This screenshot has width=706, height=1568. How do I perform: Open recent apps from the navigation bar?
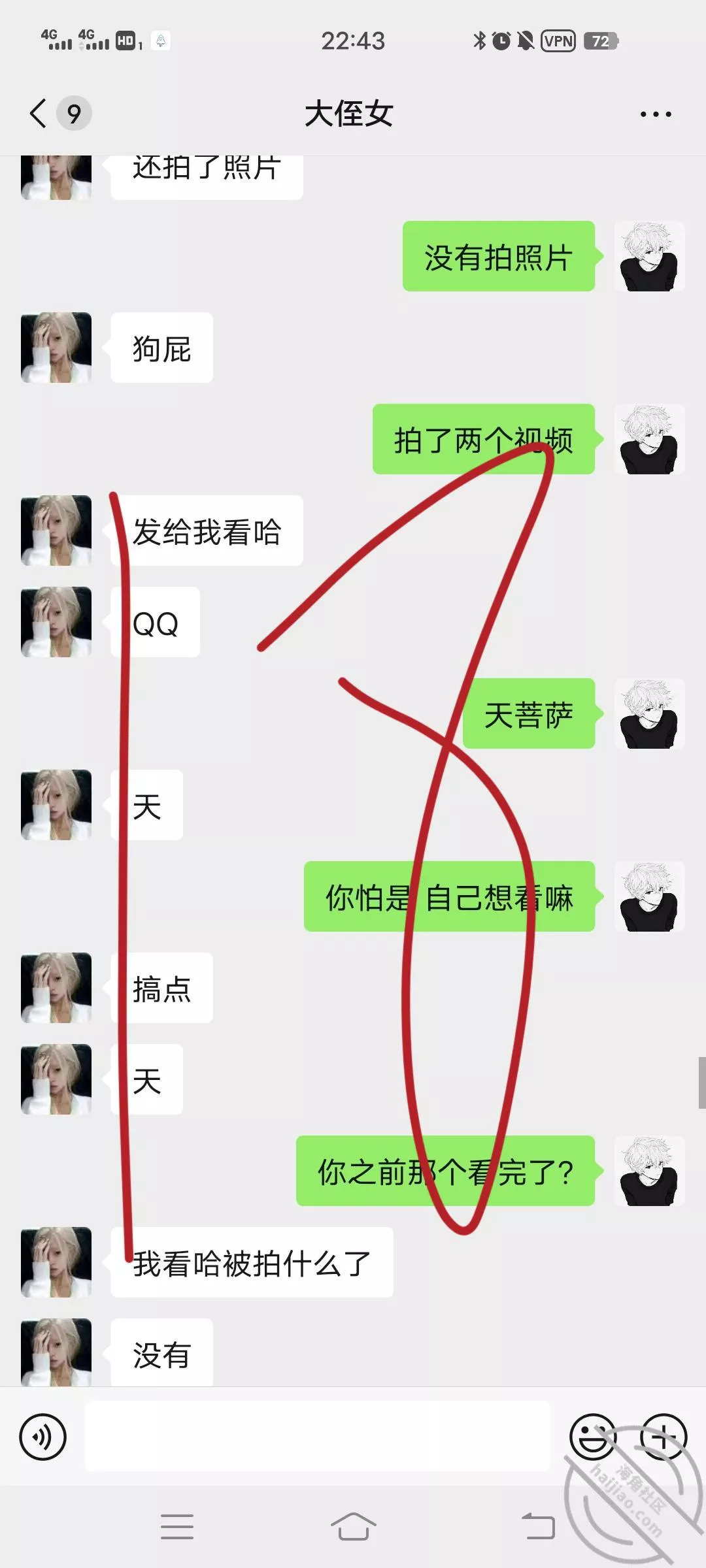(176, 1527)
